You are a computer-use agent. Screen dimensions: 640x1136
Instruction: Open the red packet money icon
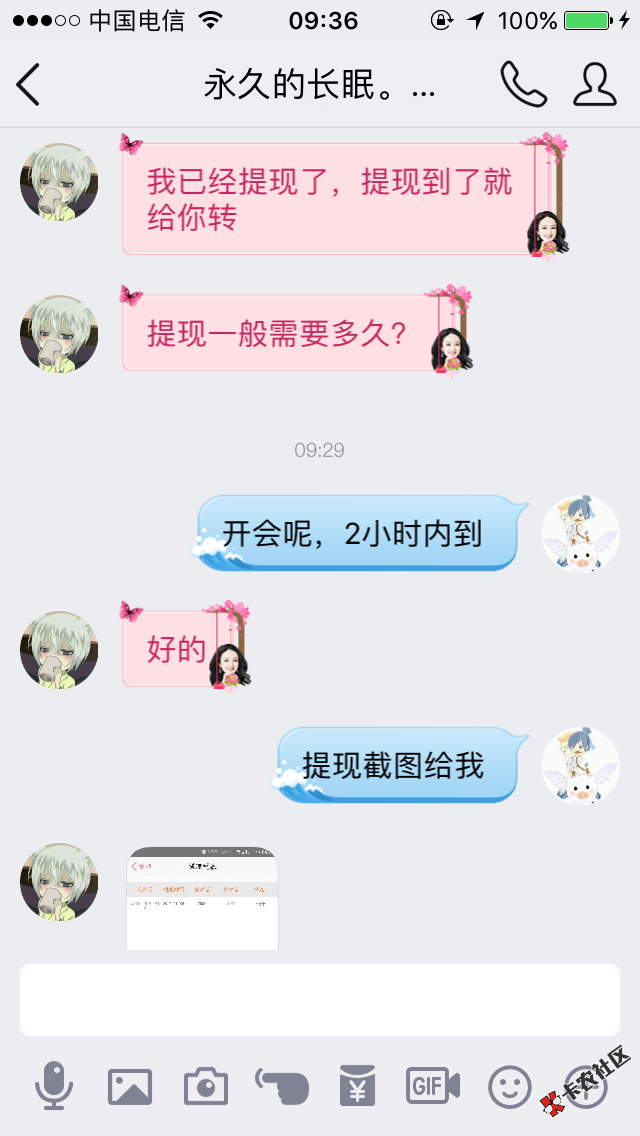[357, 1086]
